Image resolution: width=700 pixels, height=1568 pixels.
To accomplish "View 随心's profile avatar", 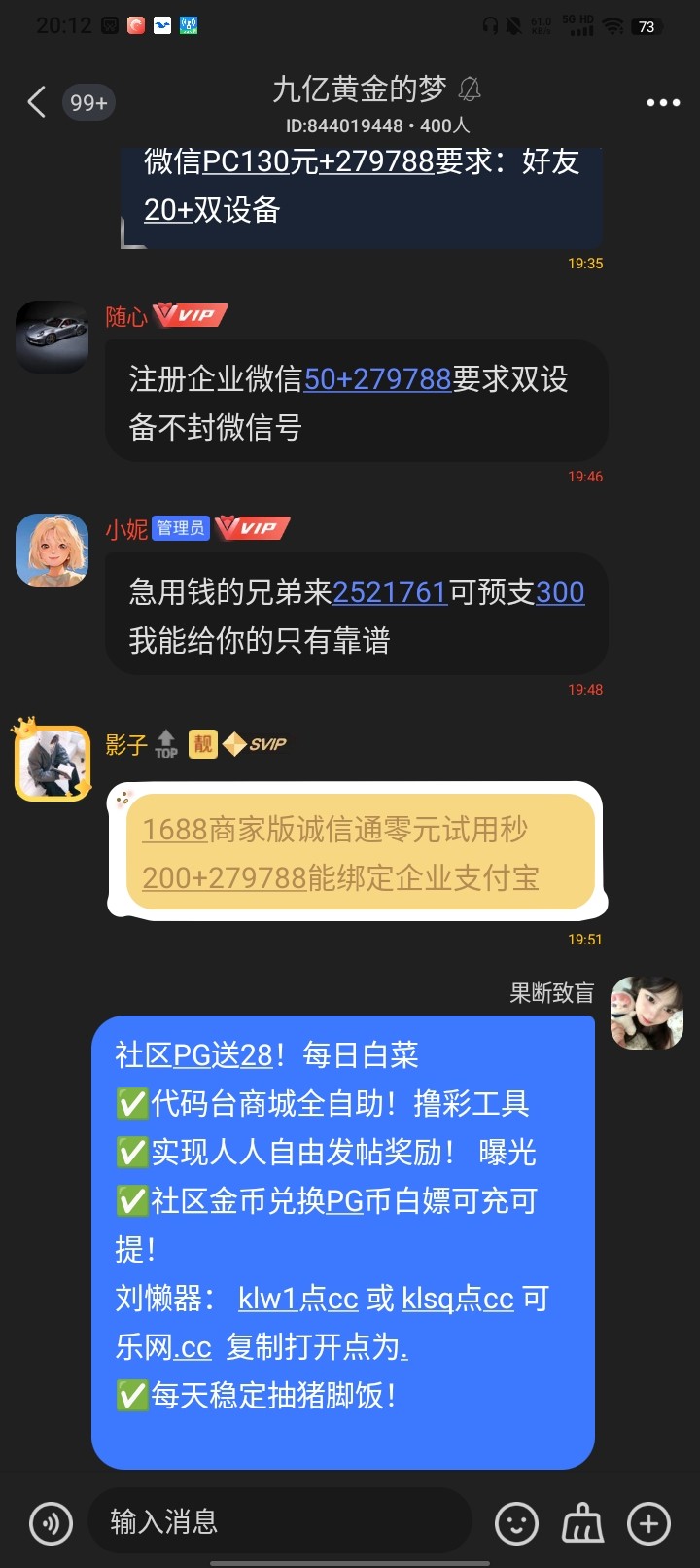I will click(52, 337).
